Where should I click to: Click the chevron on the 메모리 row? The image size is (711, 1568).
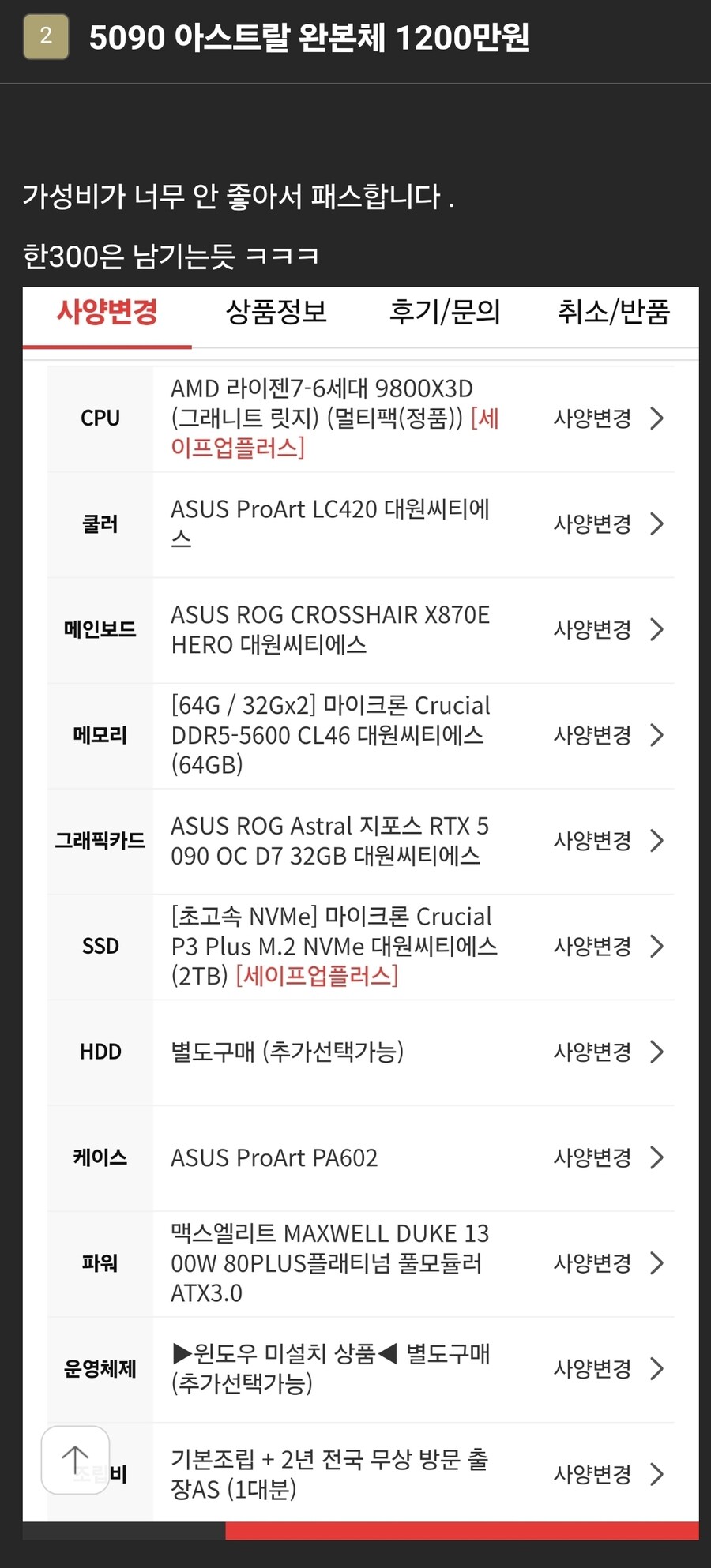point(656,735)
